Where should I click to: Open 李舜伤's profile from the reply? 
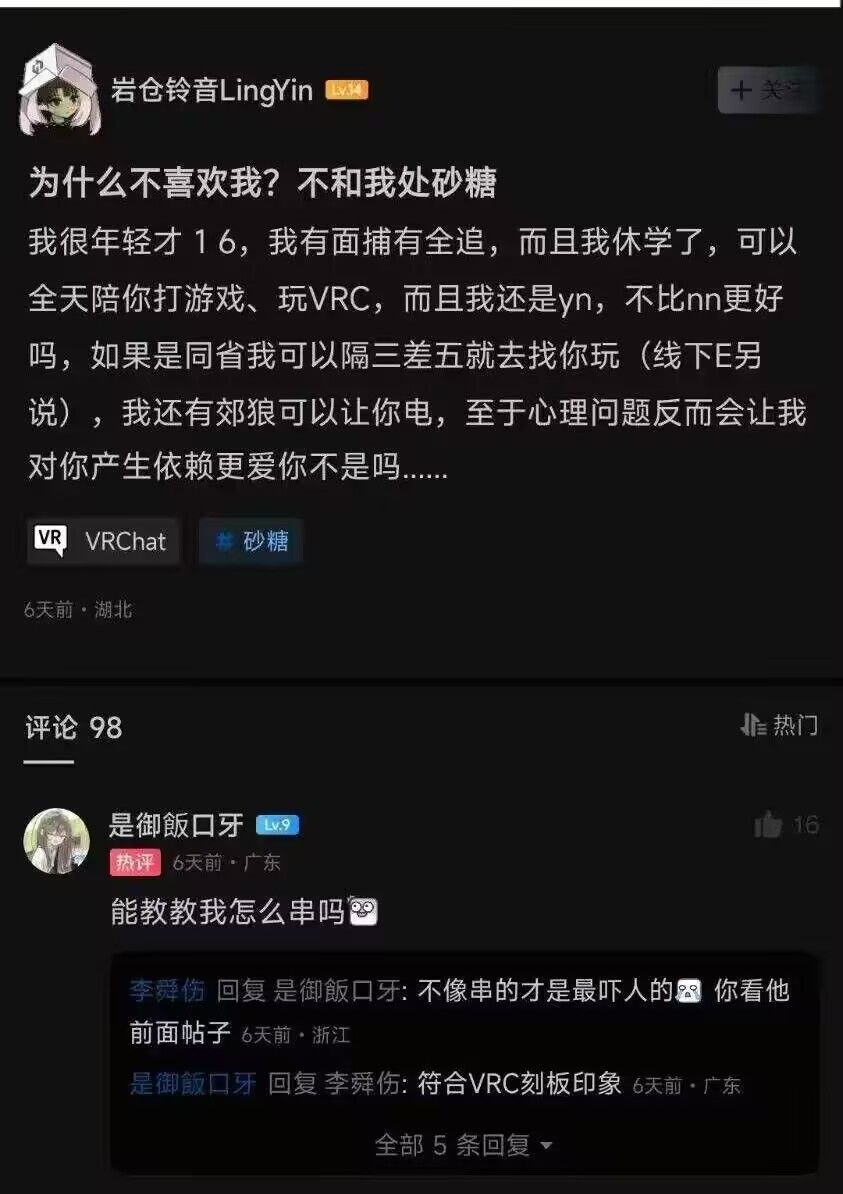pos(167,991)
